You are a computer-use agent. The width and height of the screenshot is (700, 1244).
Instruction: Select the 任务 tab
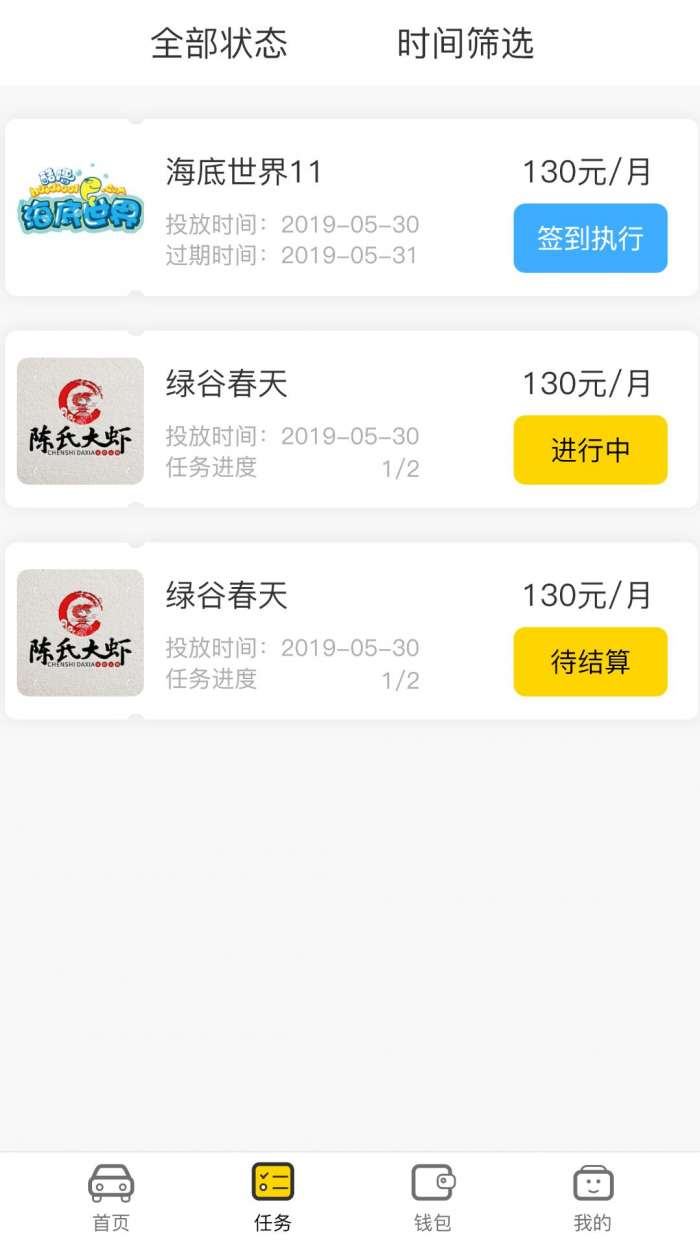click(272, 1197)
